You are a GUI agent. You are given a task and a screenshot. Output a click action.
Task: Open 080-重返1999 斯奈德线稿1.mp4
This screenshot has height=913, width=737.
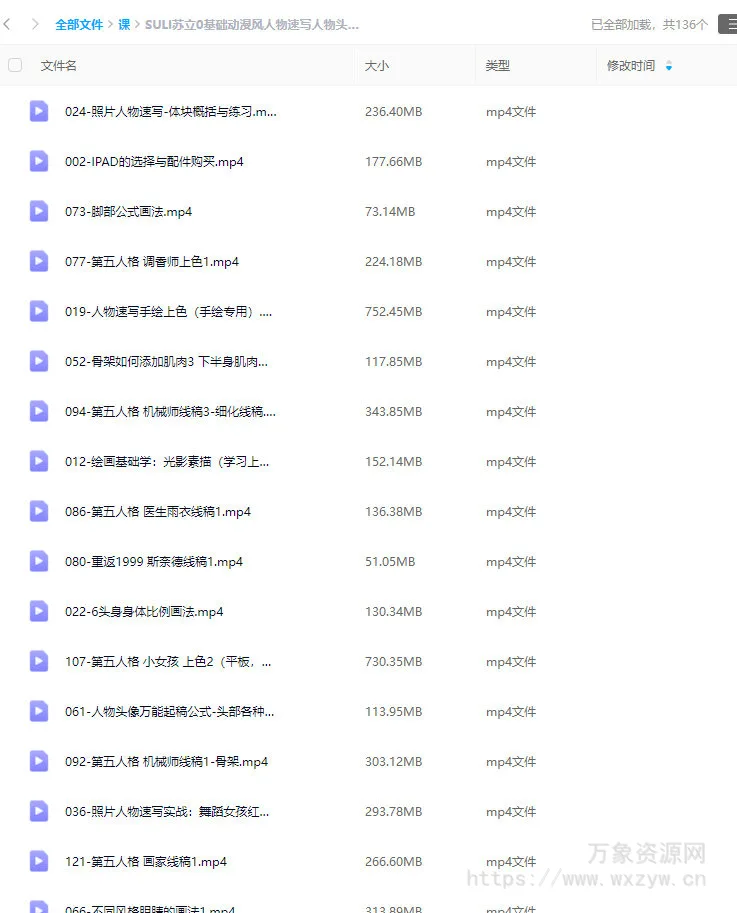[x=154, y=562]
